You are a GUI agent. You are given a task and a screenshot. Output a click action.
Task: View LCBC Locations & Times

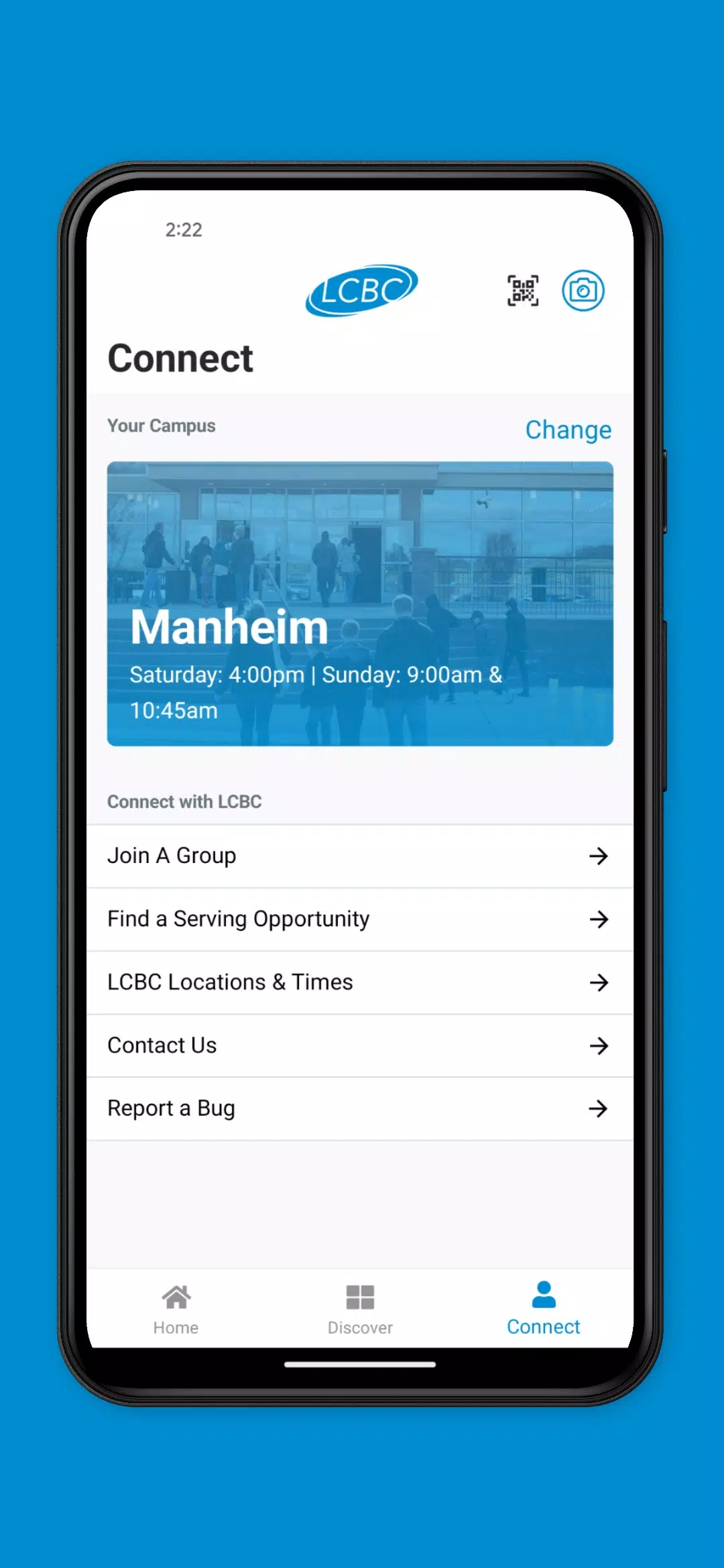click(360, 982)
